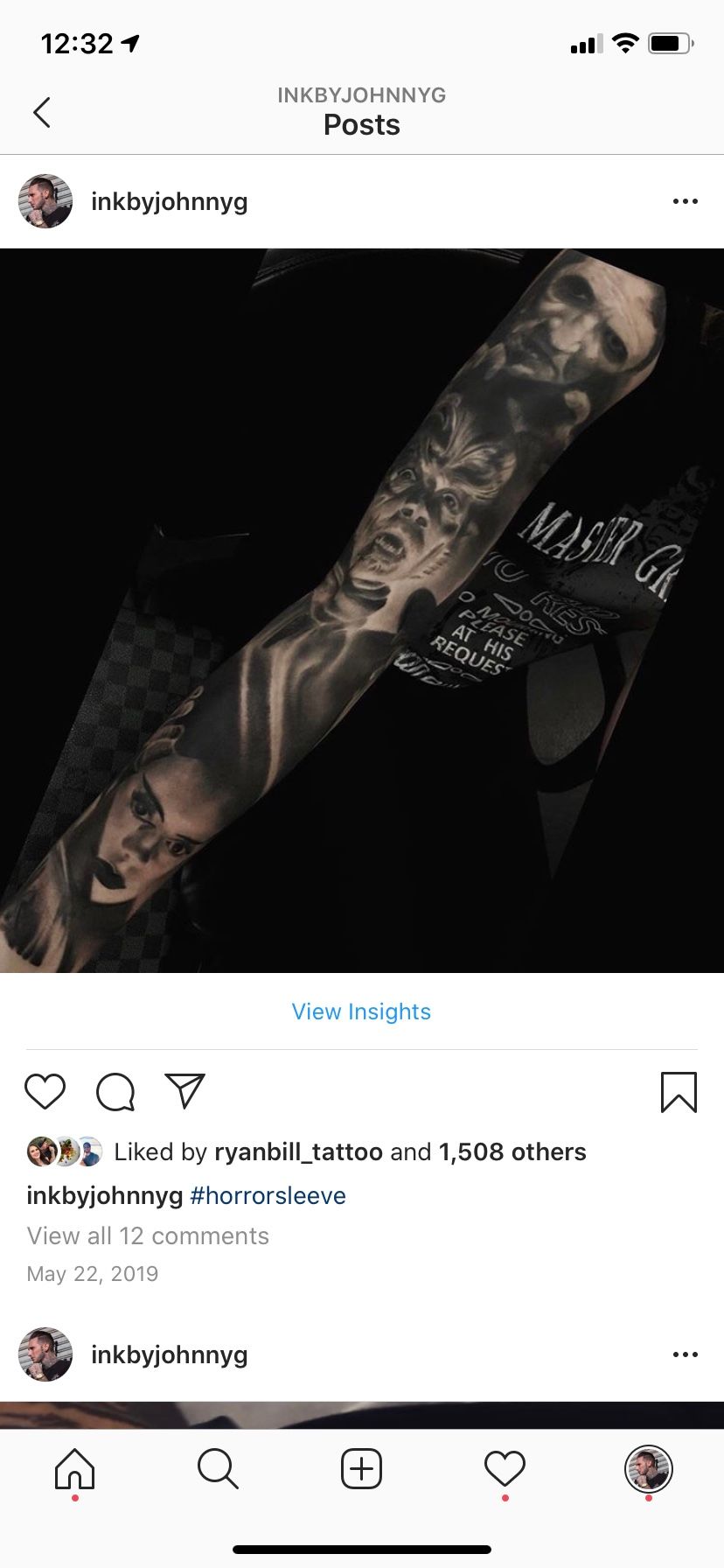Open ryanbill_tattoo's profile from likes
Image resolution: width=724 pixels, height=1568 pixels.
[298, 1151]
